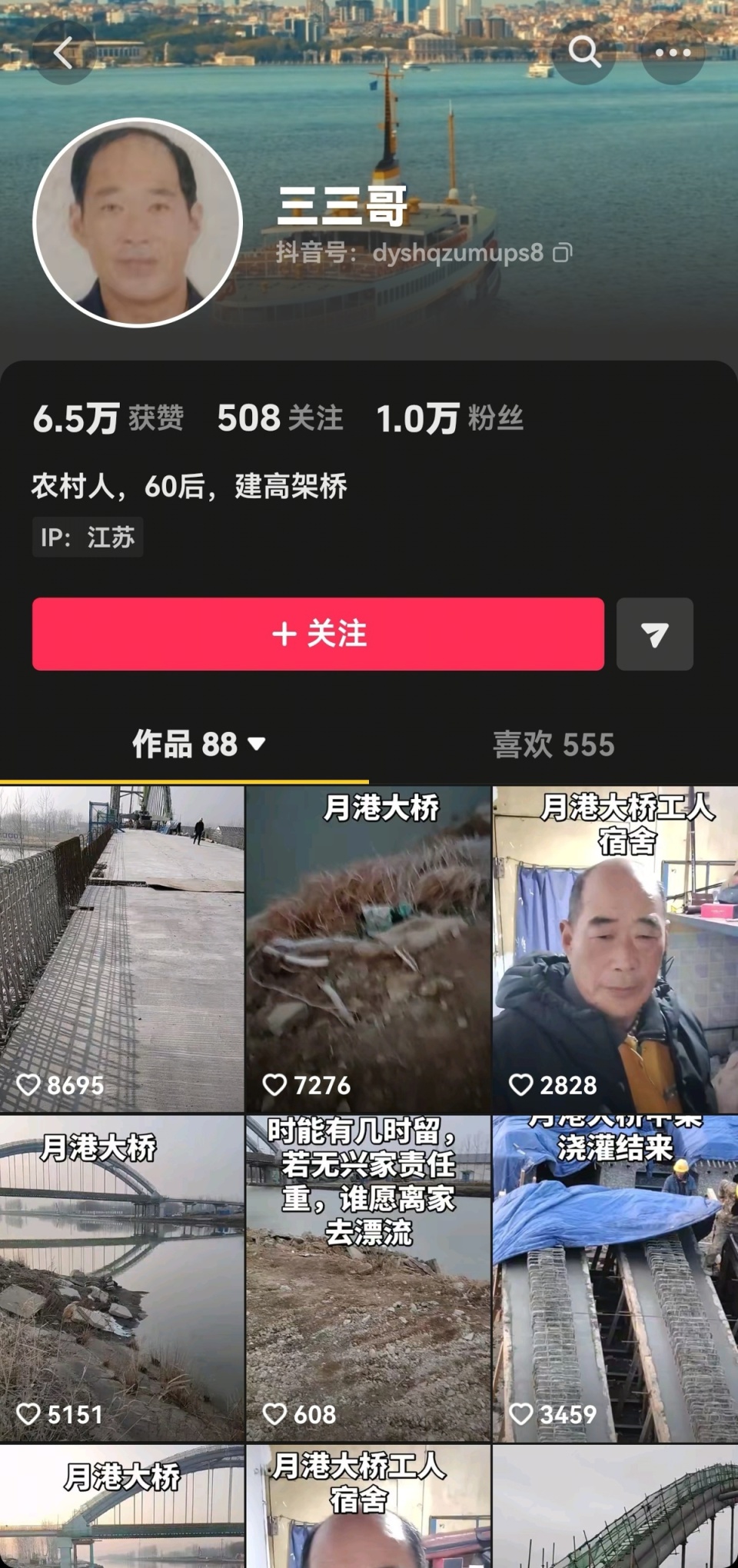Viewport: 738px width, 1568px height.
Task: Open the more options (...) menu
Action: tap(672, 52)
